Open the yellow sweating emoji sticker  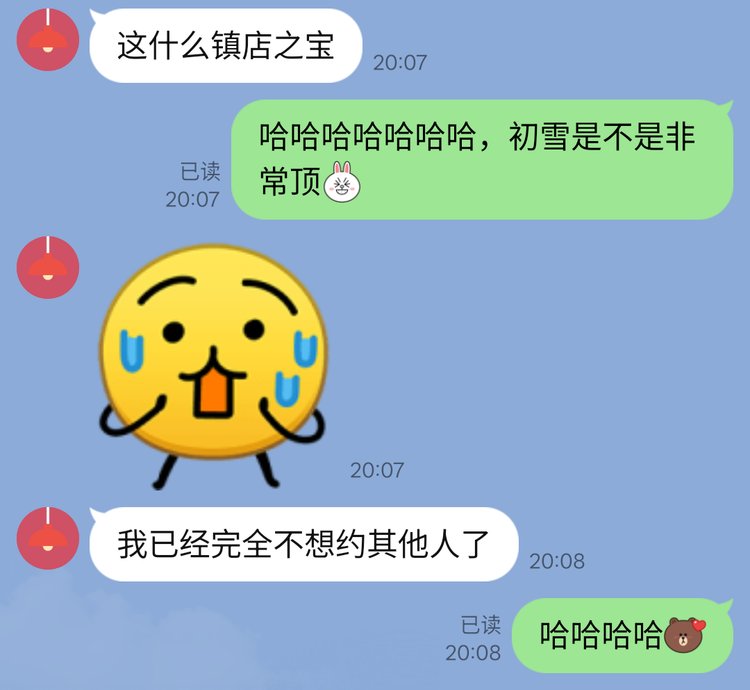coord(213,365)
